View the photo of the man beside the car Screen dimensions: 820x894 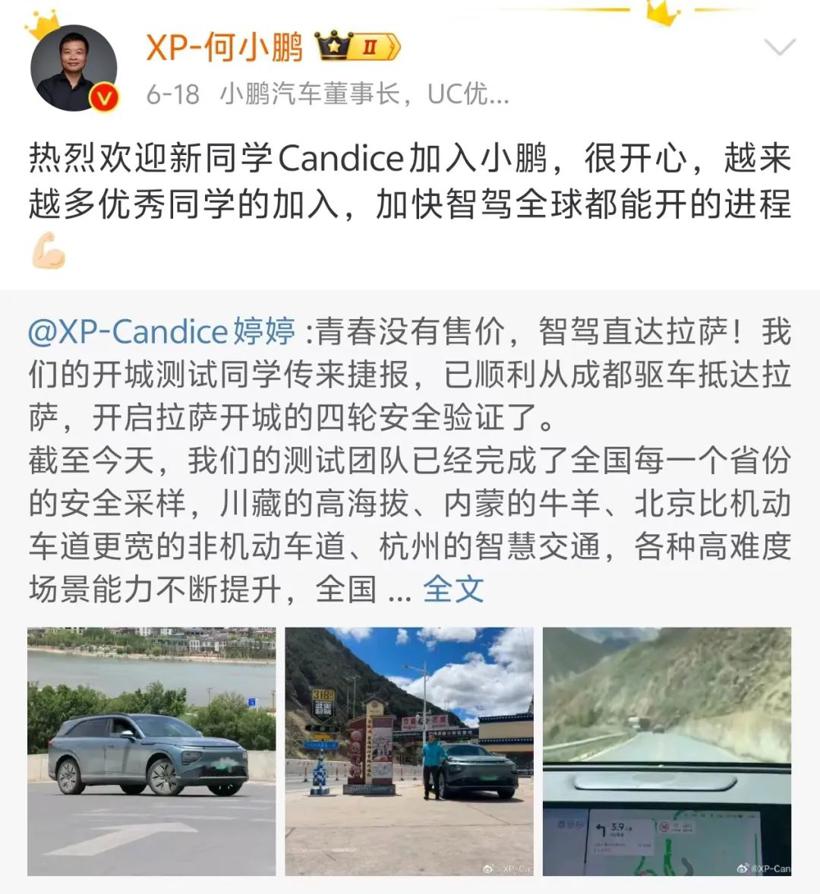[x=409, y=750]
